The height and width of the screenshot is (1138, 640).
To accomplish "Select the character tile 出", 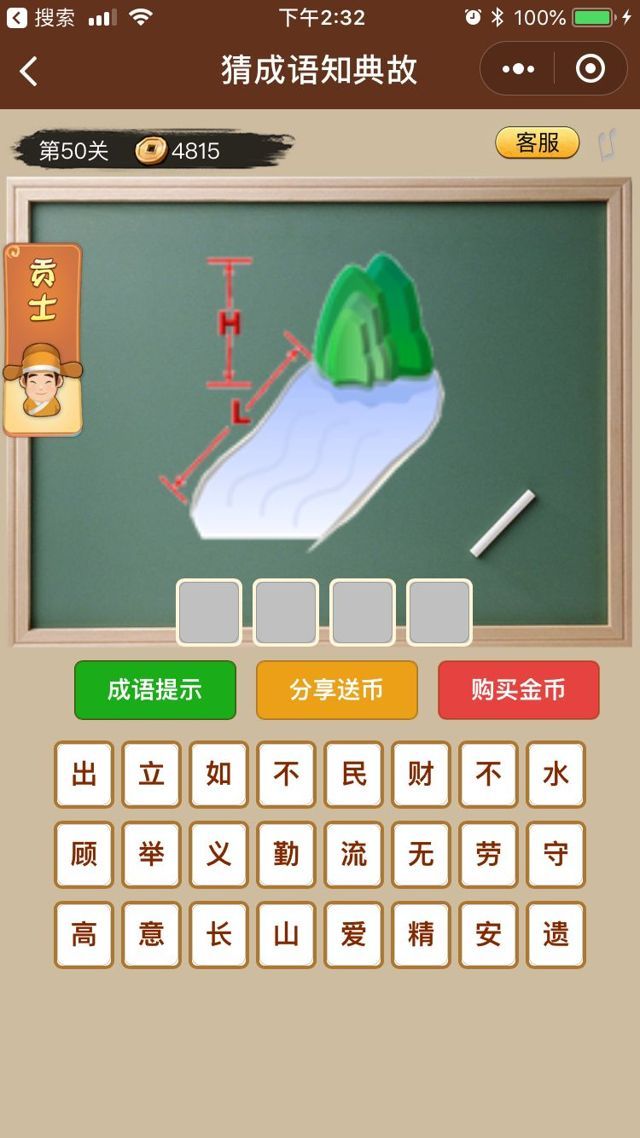I will [84, 774].
